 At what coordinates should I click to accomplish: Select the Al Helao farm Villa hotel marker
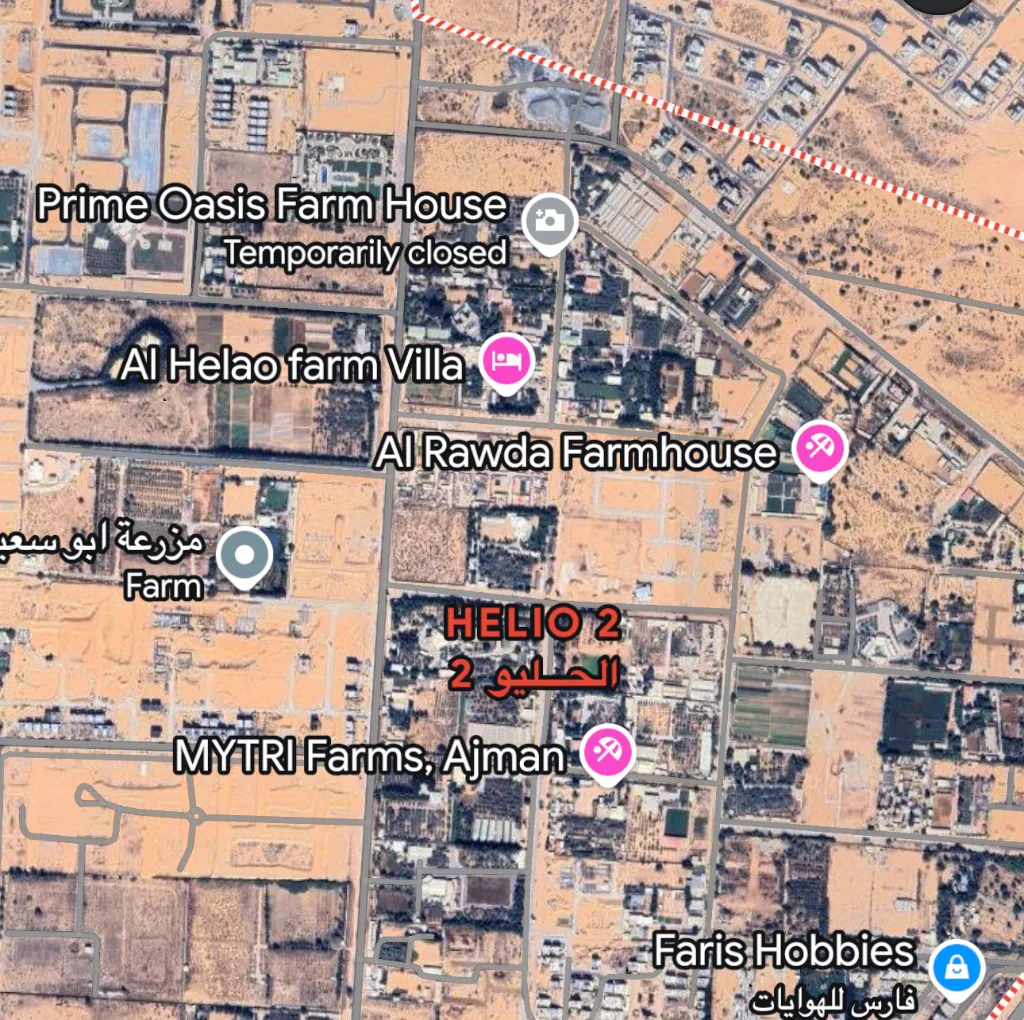click(x=508, y=360)
